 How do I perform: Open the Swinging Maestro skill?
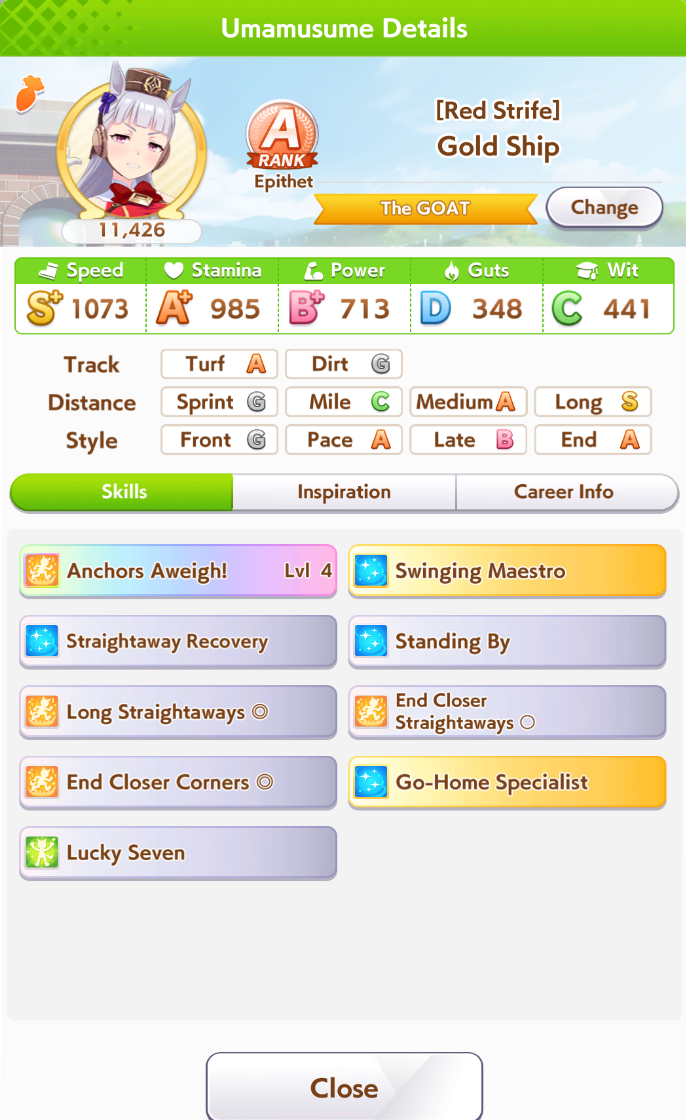506,571
